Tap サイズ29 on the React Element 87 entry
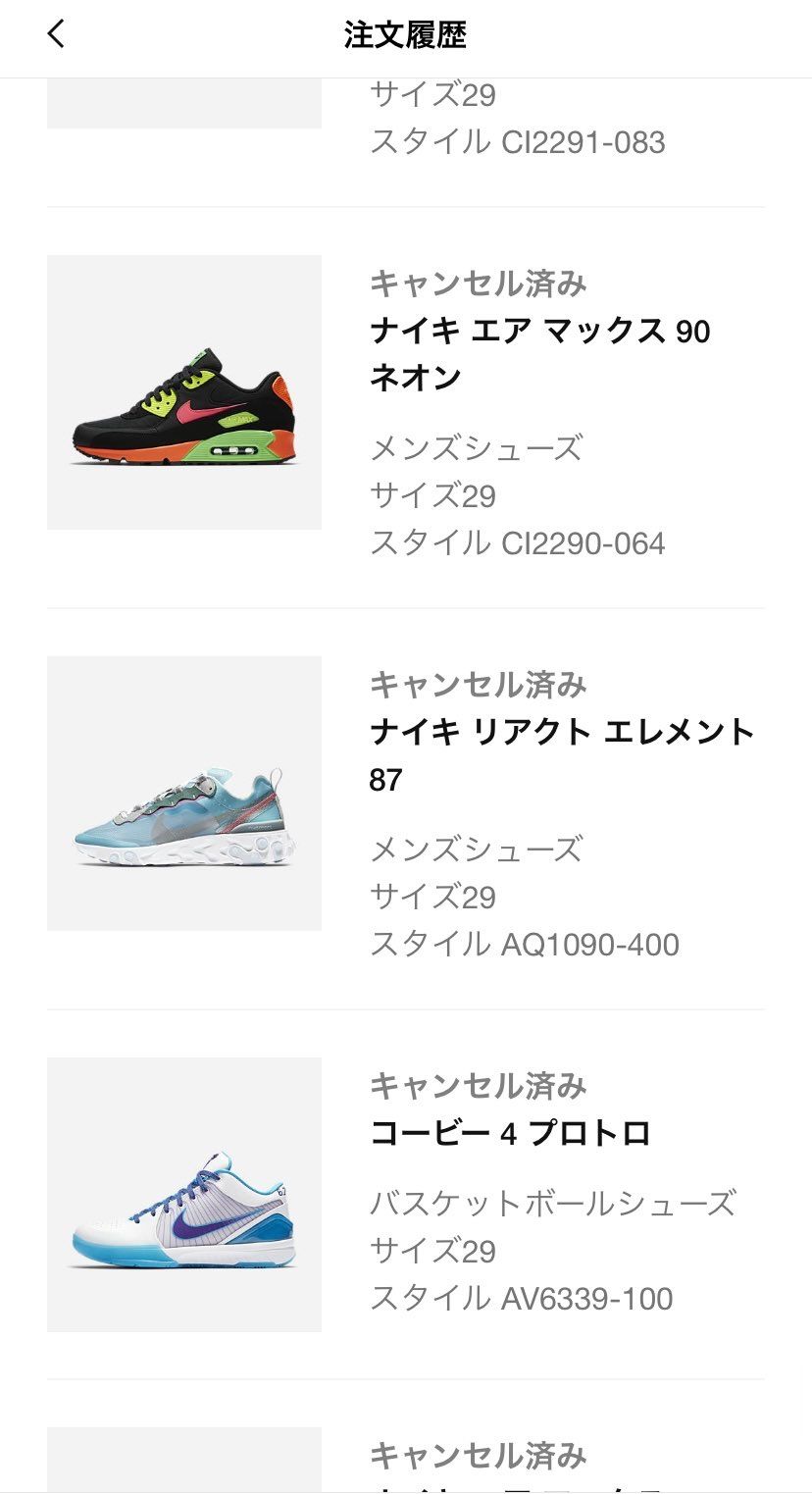Screen dimensions: 812x1494 click(432, 896)
